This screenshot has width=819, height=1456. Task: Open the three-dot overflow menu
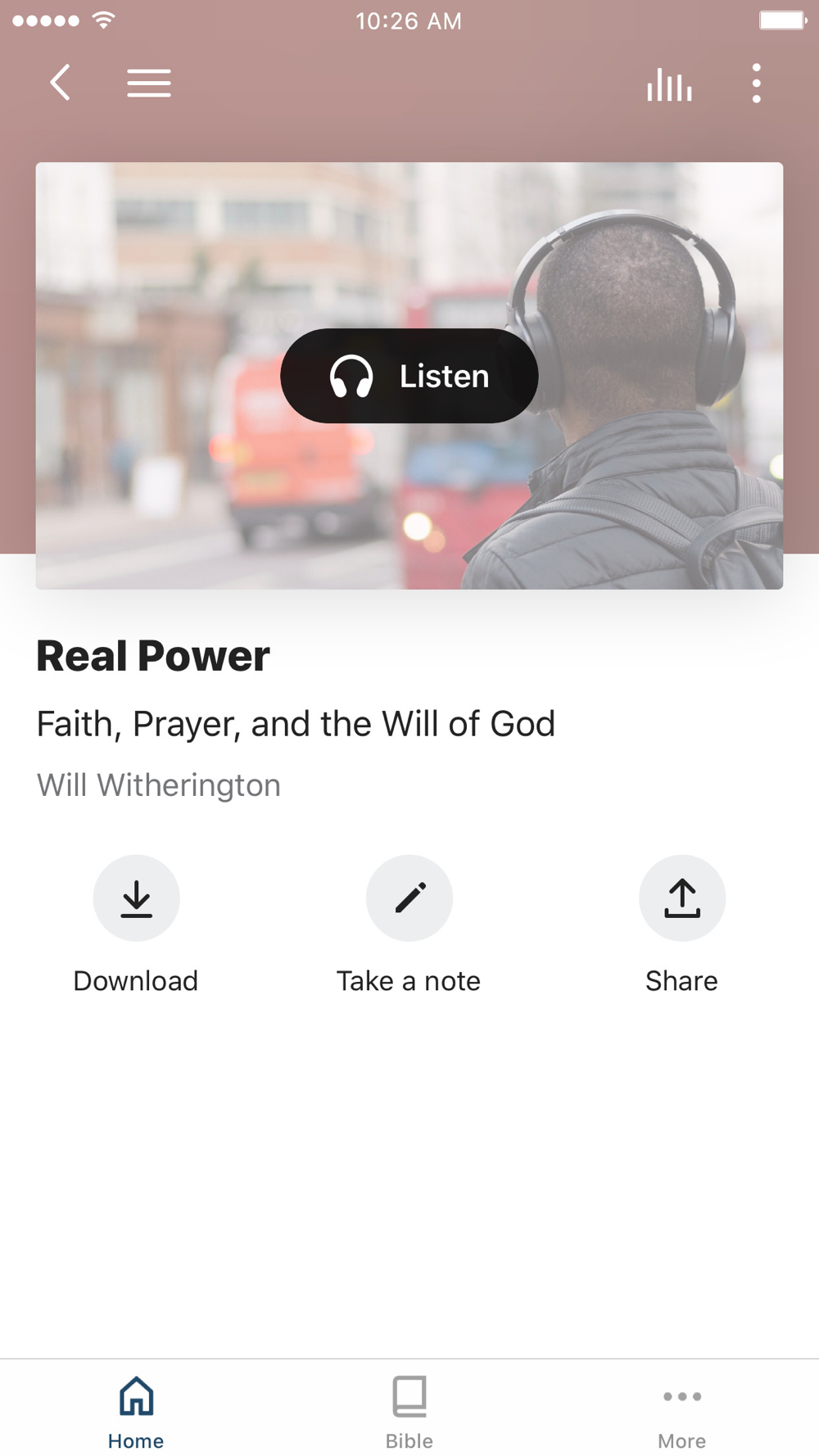coord(756,84)
